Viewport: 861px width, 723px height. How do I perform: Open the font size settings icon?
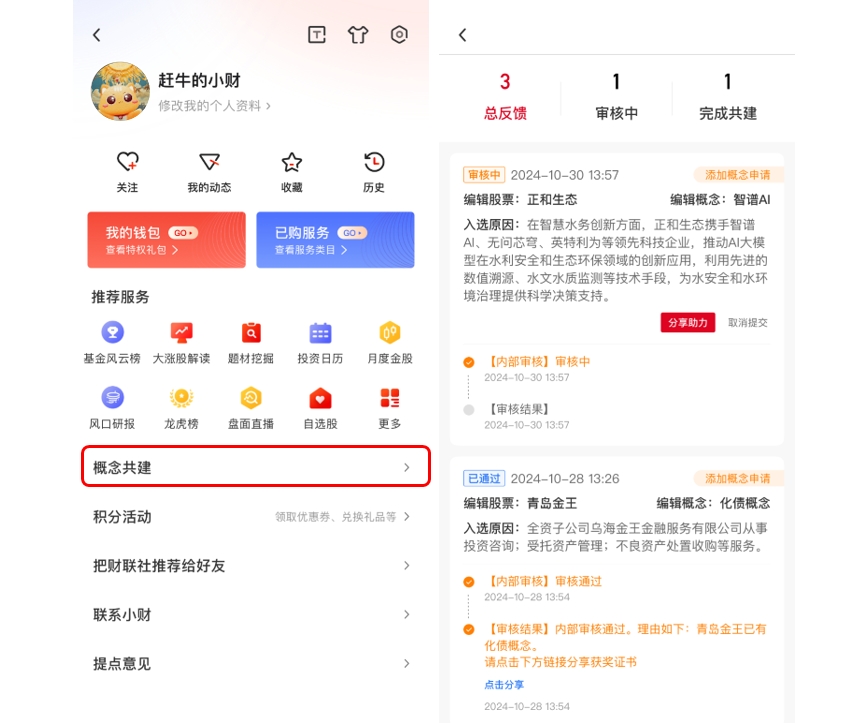click(x=317, y=35)
